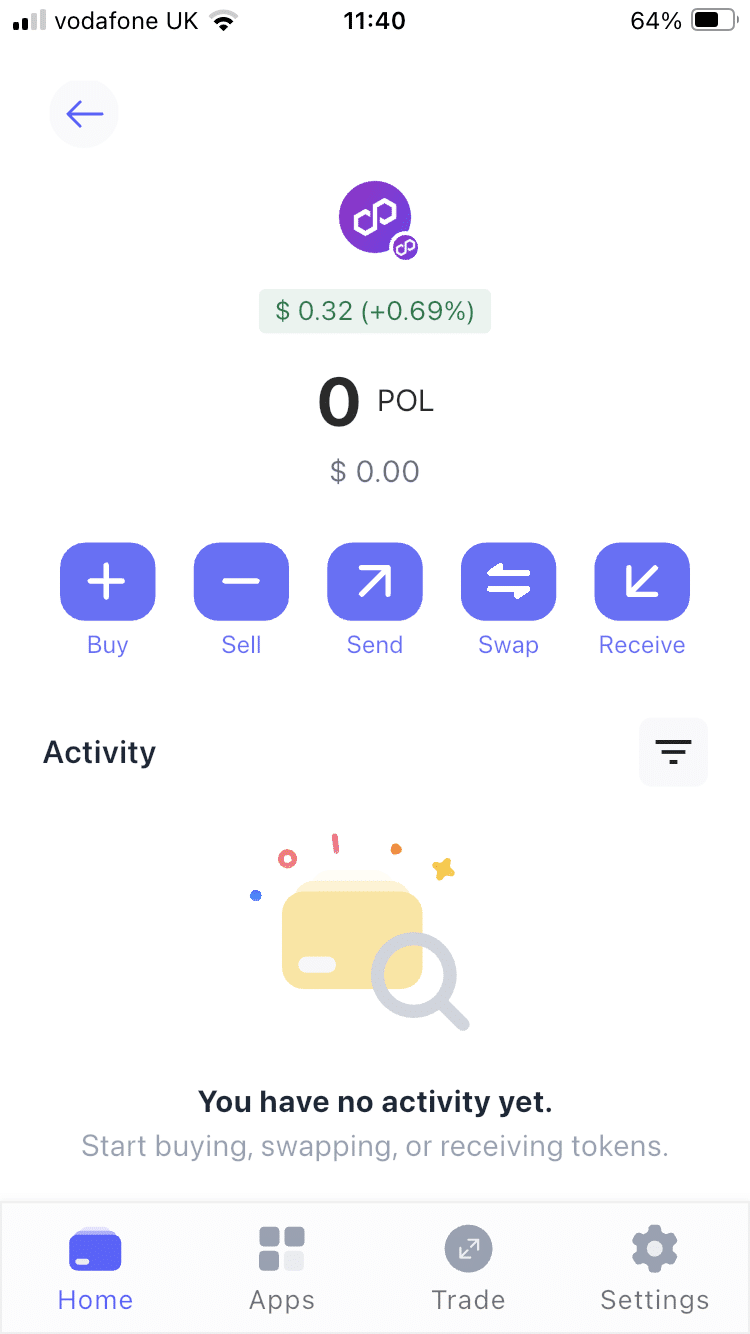Tap the Sell minus icon
Screen dimensions: 750x1334
point(241,581)
